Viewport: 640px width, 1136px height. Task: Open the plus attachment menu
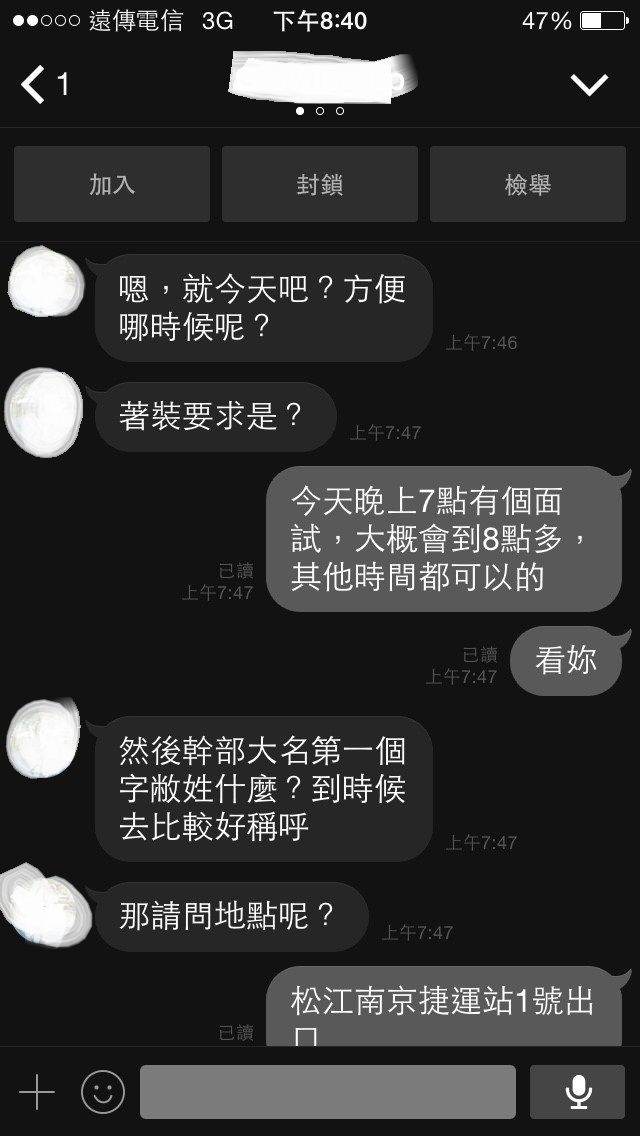tap(36, 1092)
